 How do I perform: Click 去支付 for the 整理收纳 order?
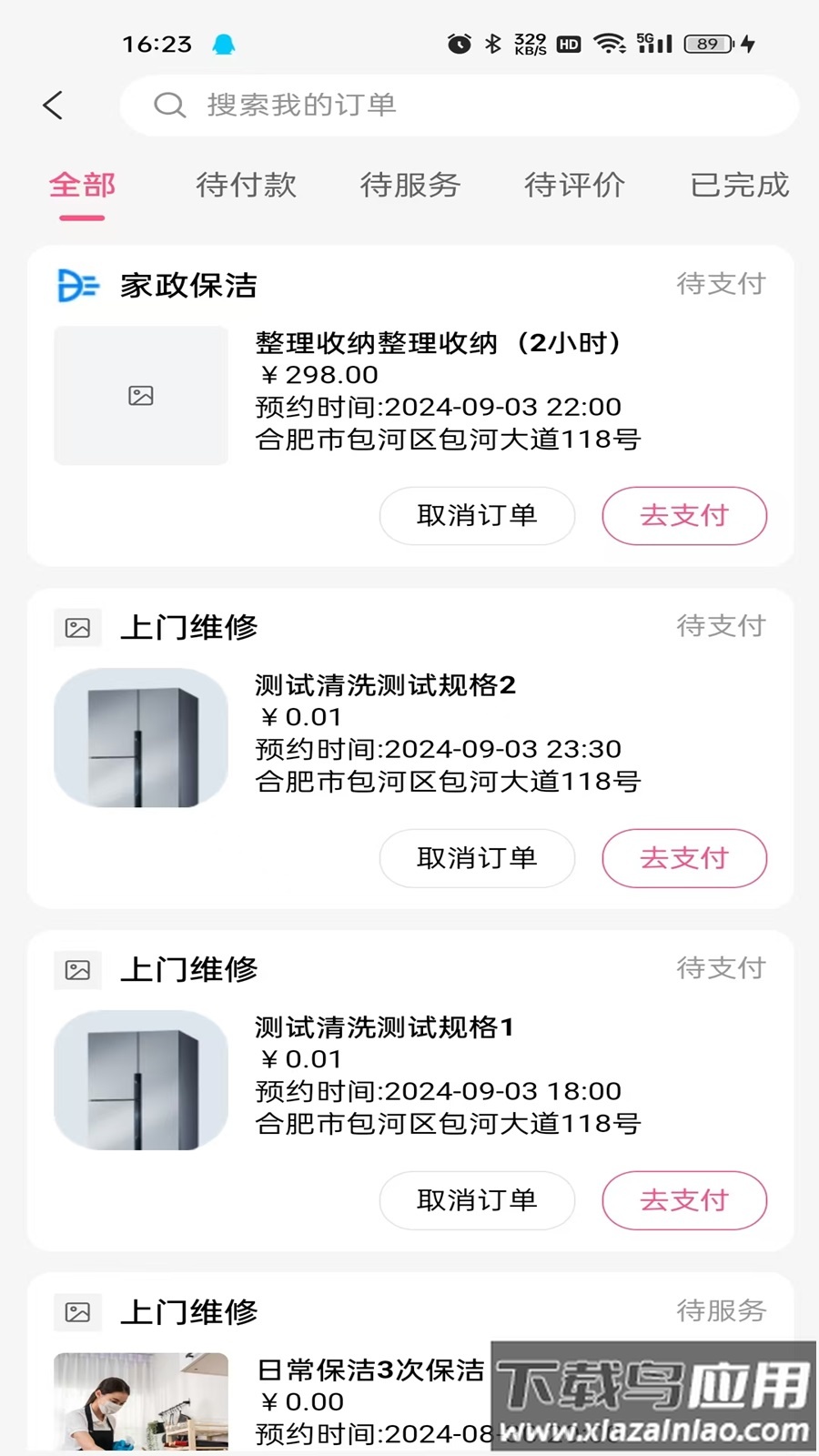684,516
